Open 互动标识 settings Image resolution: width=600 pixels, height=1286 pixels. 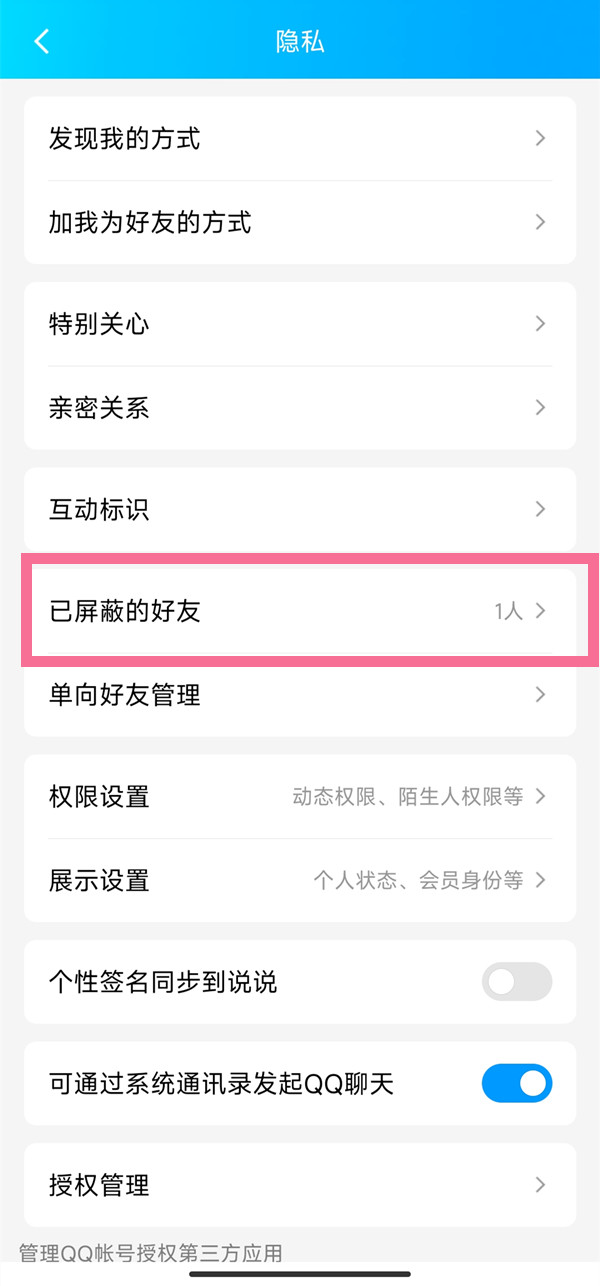300,510
